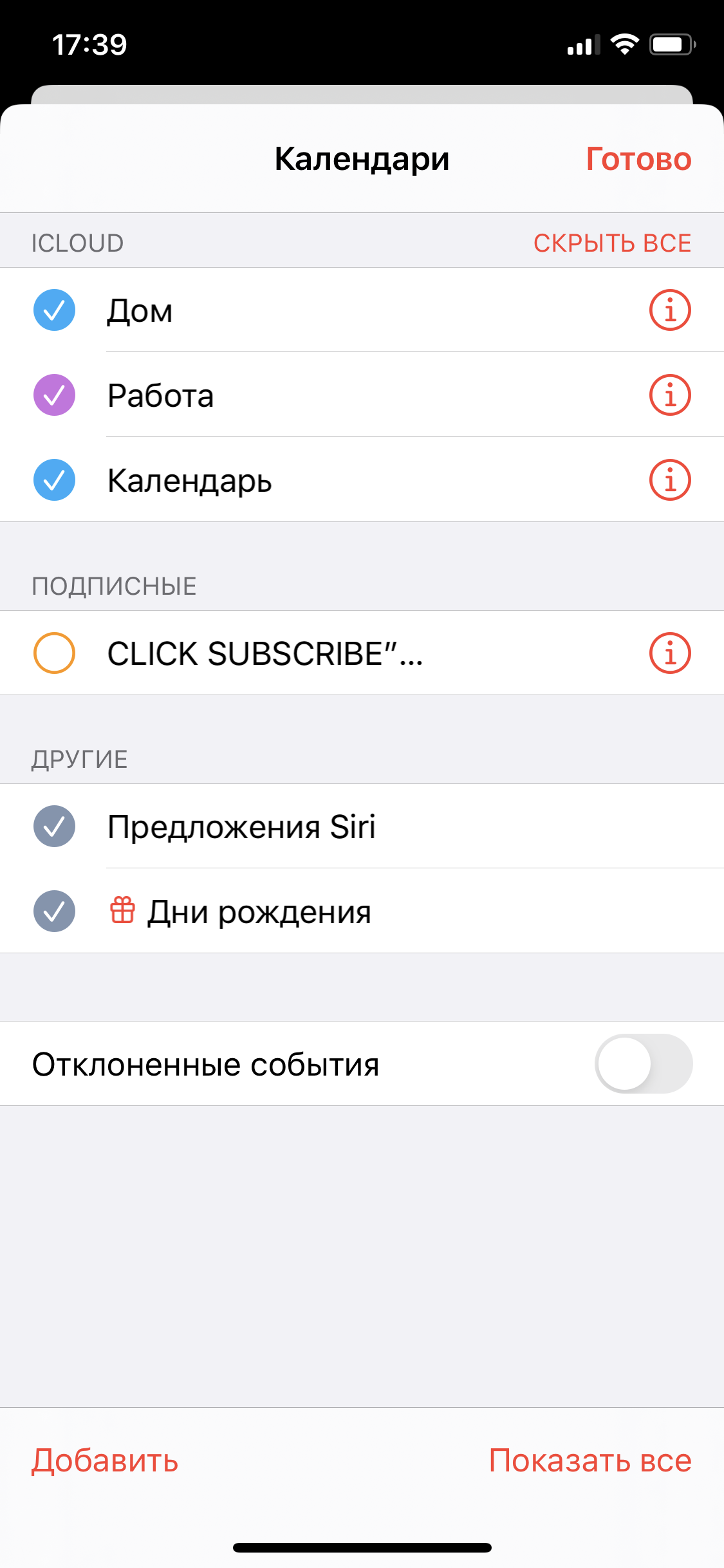Tap Готово to close the calendars list
Screen dimensions: 724x1568
[x=638, y=159]
